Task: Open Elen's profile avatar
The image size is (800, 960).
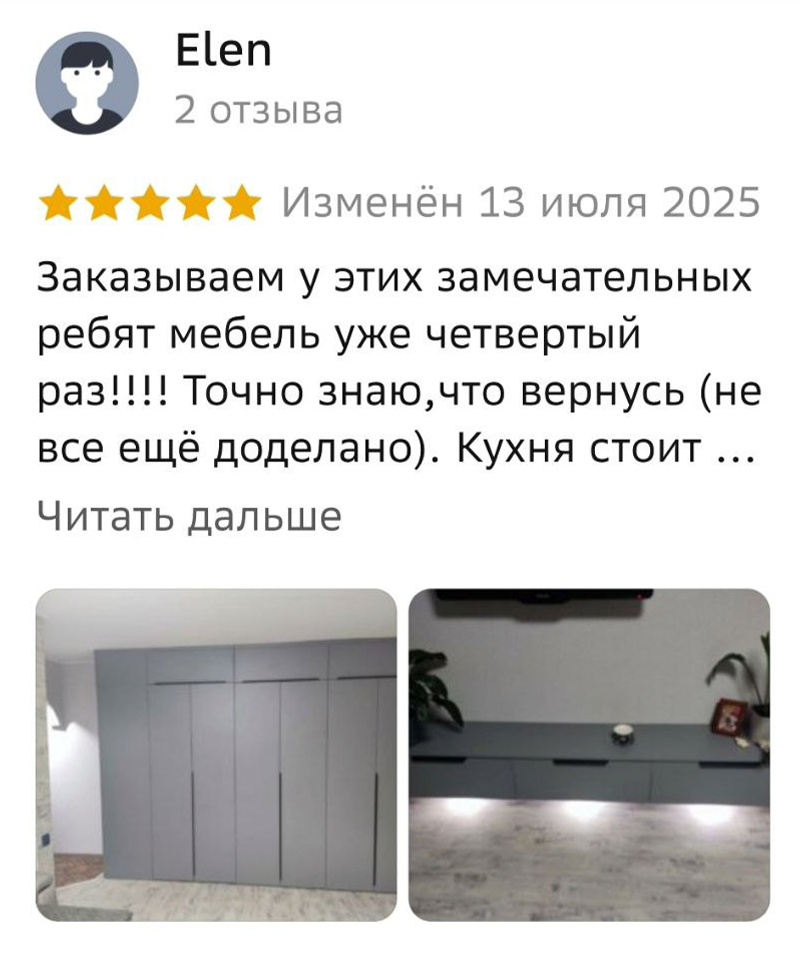Action: click(87, 83)
